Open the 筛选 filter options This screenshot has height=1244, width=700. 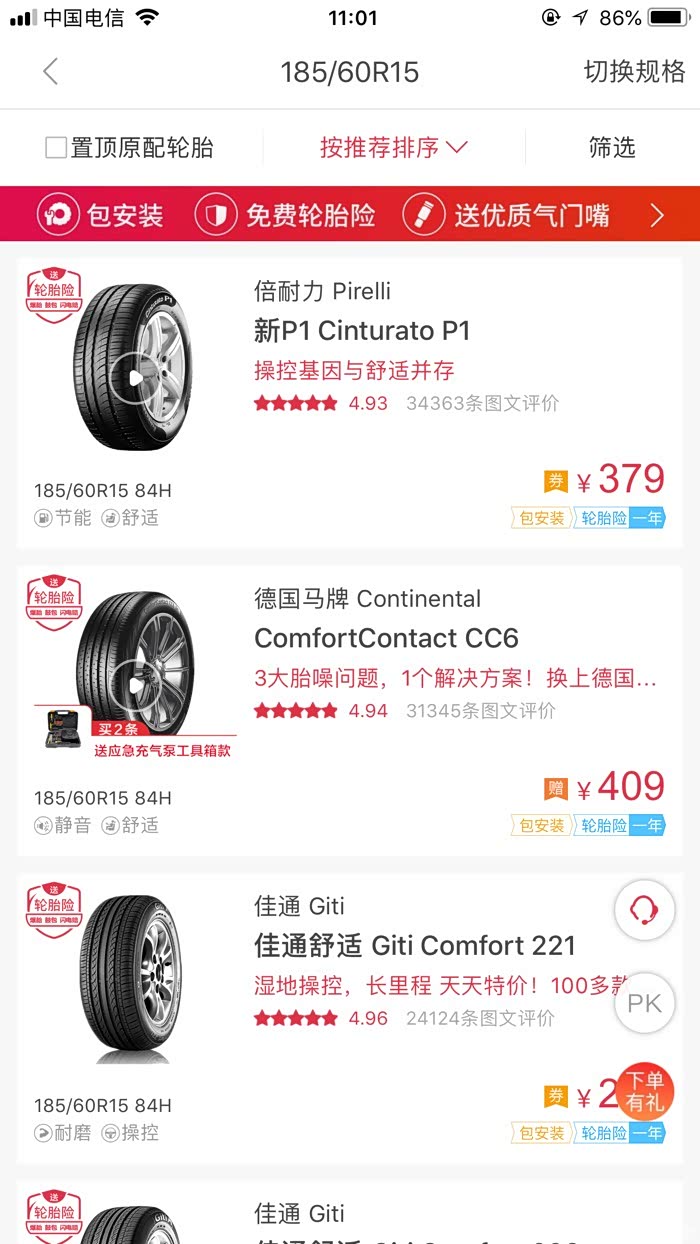pos(612,148)
